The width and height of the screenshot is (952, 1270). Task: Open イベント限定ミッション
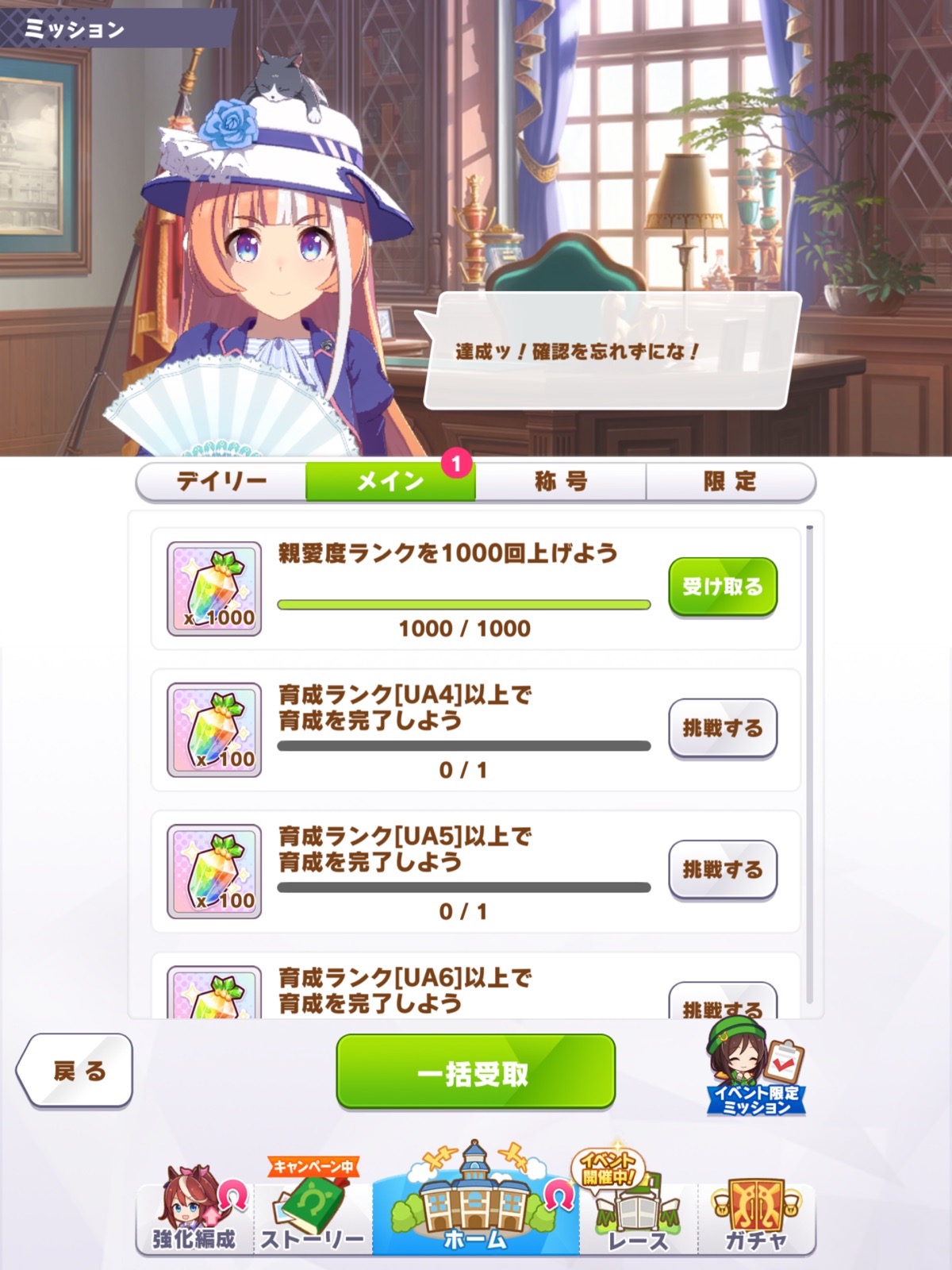pos(755,1071)
